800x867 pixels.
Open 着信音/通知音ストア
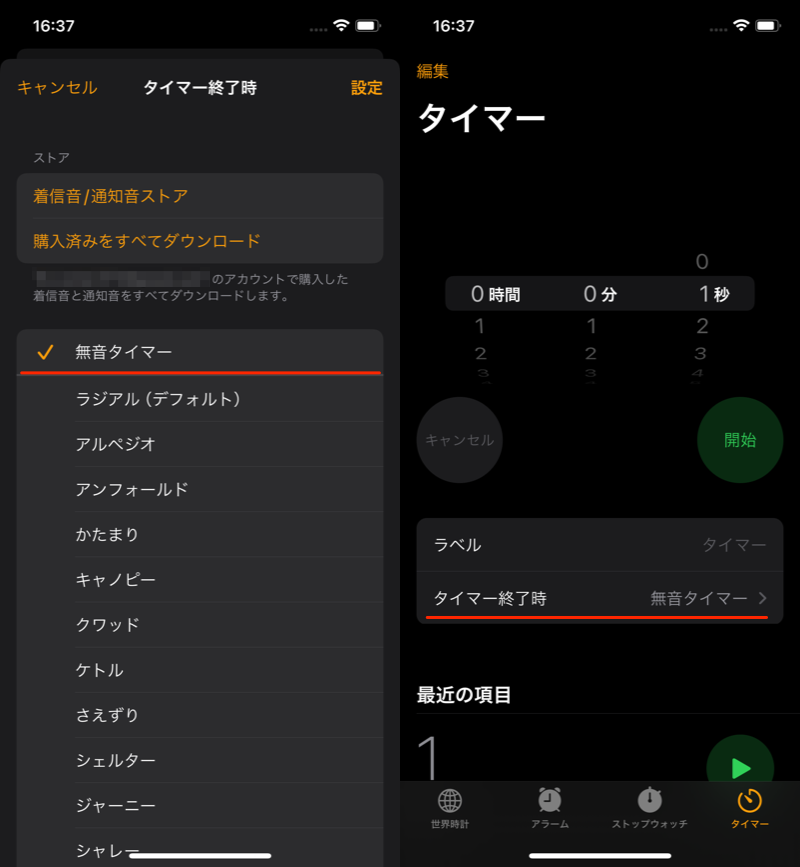pyautogui.click(x=110, y=196)
